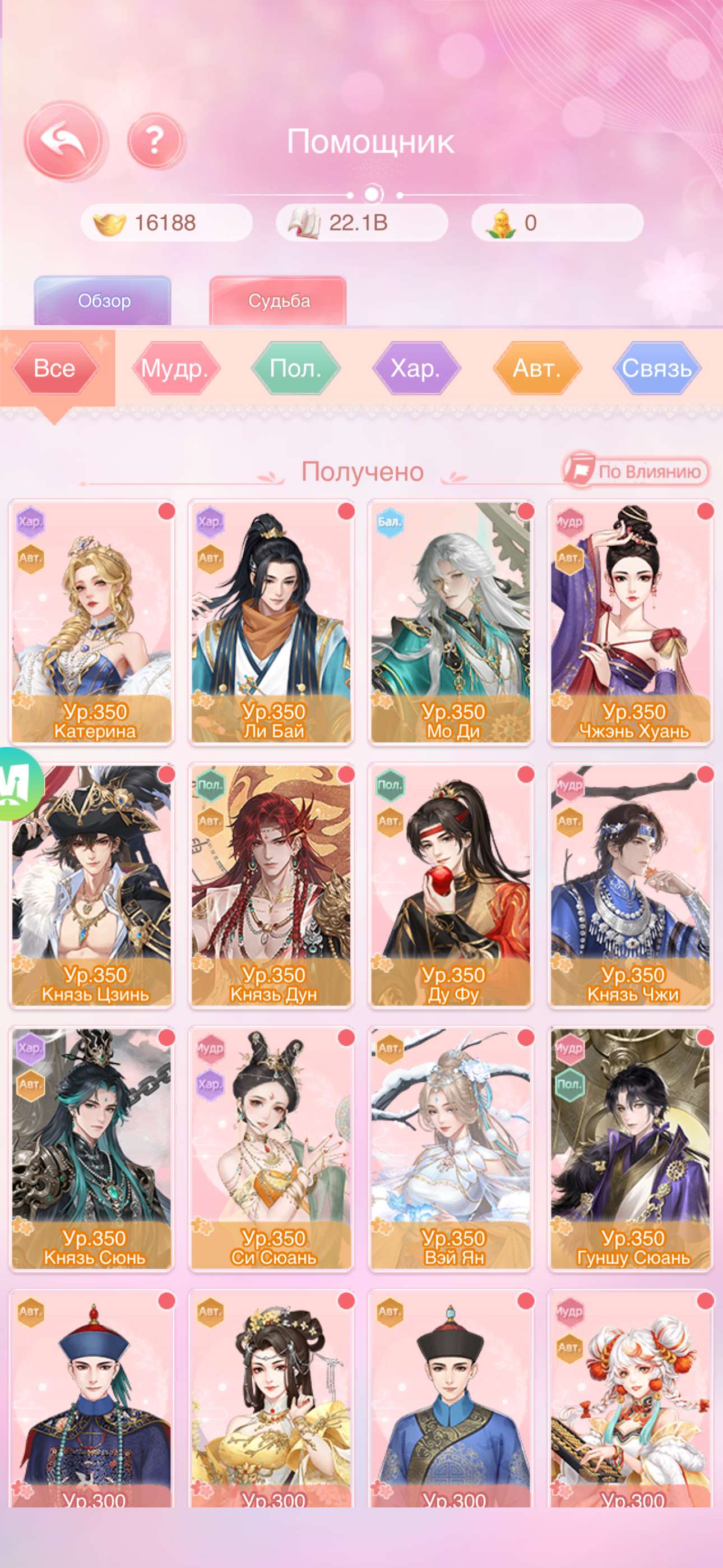Filter helpers by Хар.
This screenshot has width=723, height=1568.
pyautogui.click(x=416, y=368)
